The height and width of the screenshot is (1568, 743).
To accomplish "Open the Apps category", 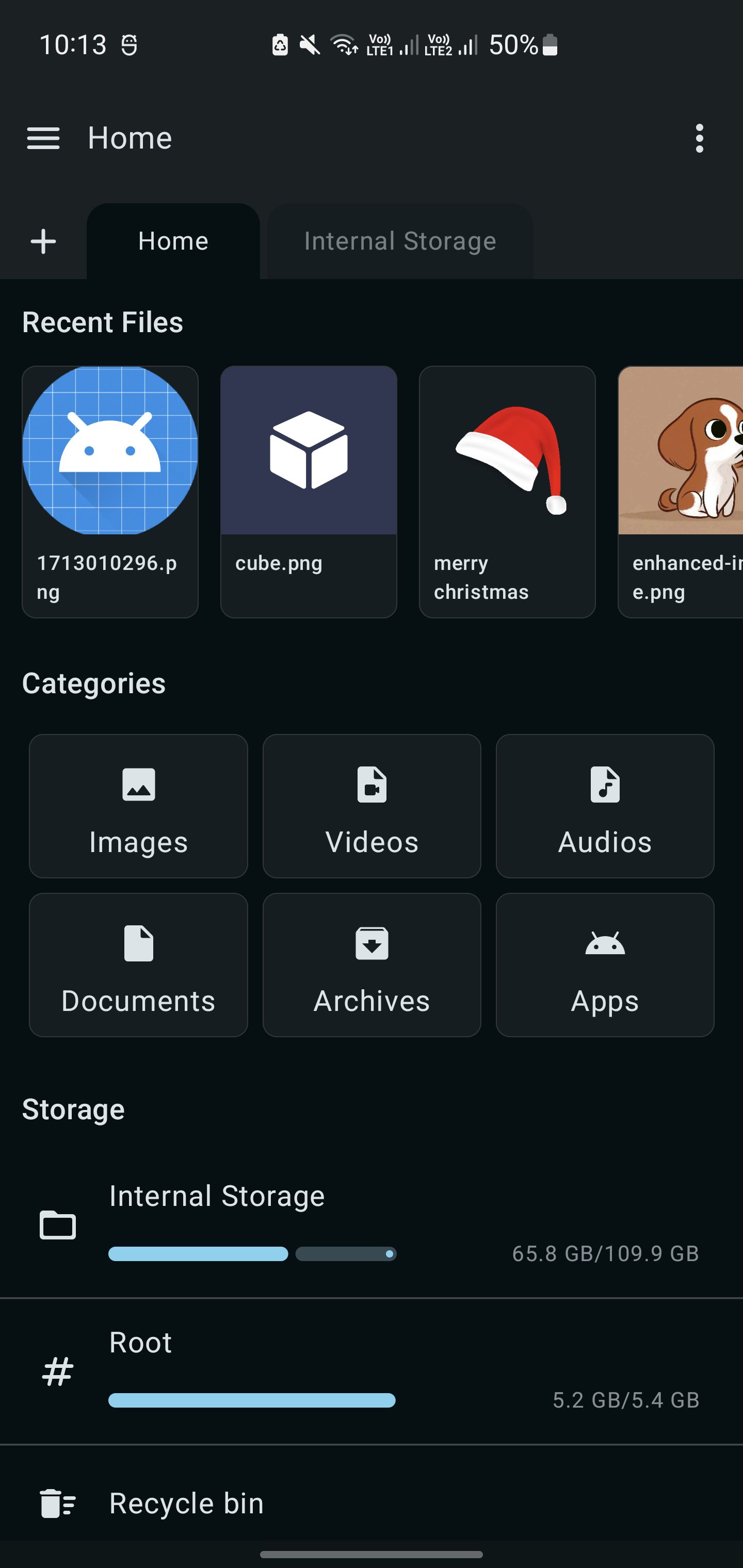I will tap(605, 964).
